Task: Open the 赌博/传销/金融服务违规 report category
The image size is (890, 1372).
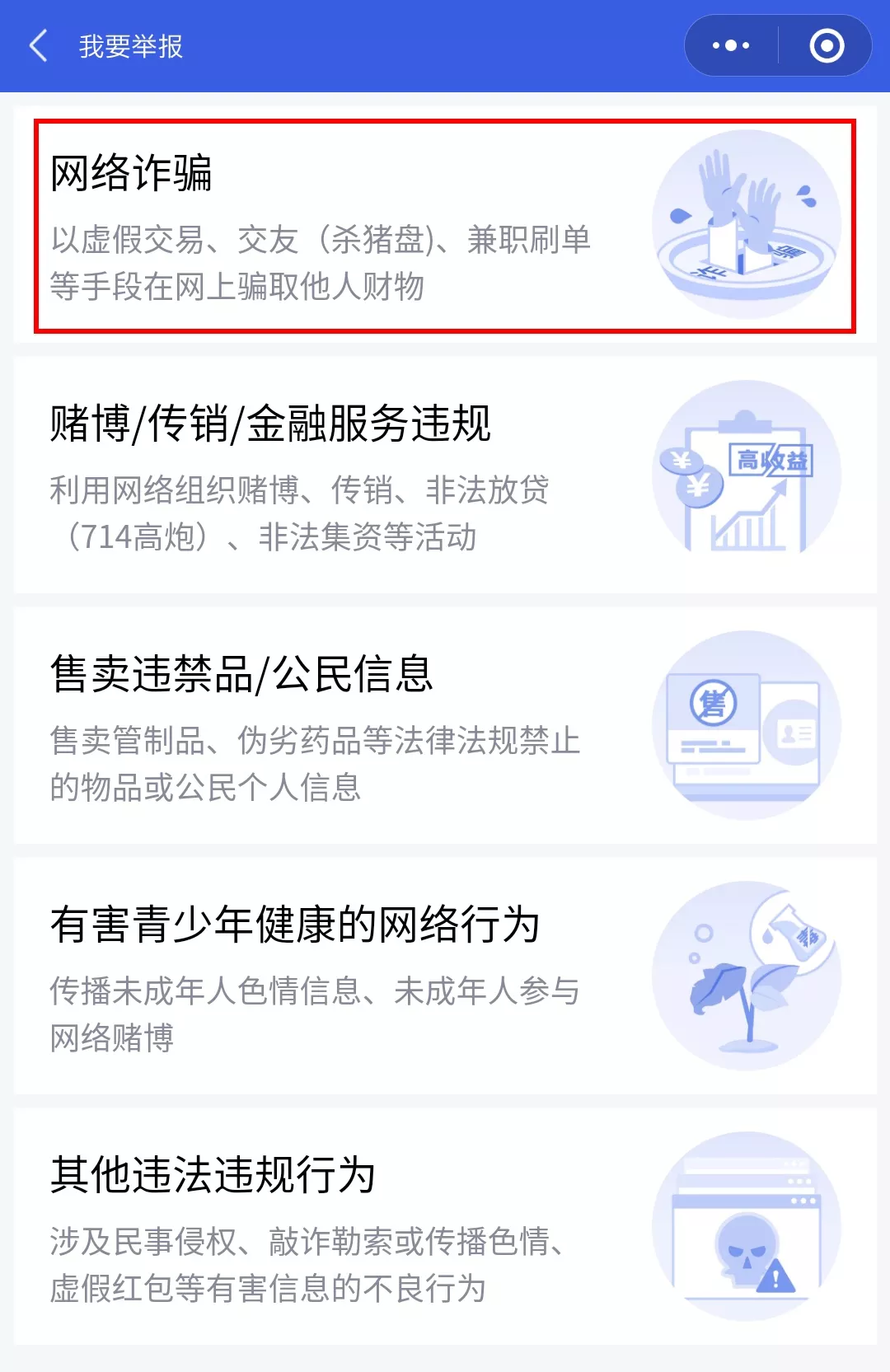Action: (x=444, y=475)
